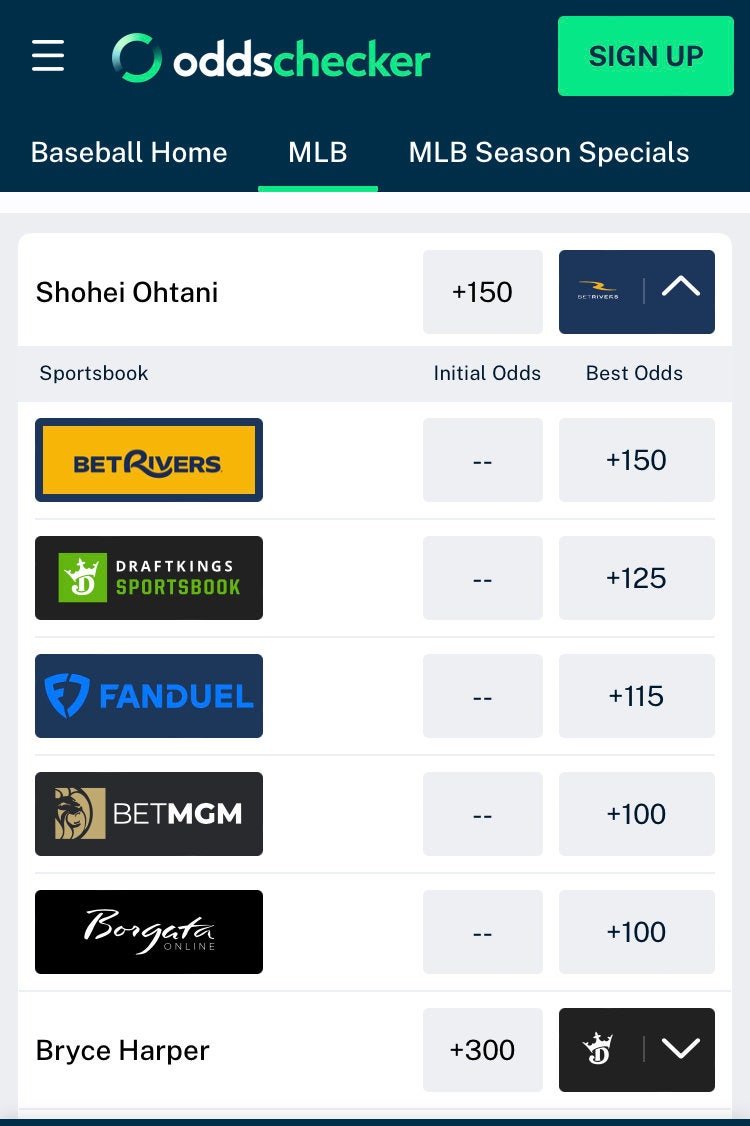Tap Bryce Harper's +300 odds

tap(482, 1050)
